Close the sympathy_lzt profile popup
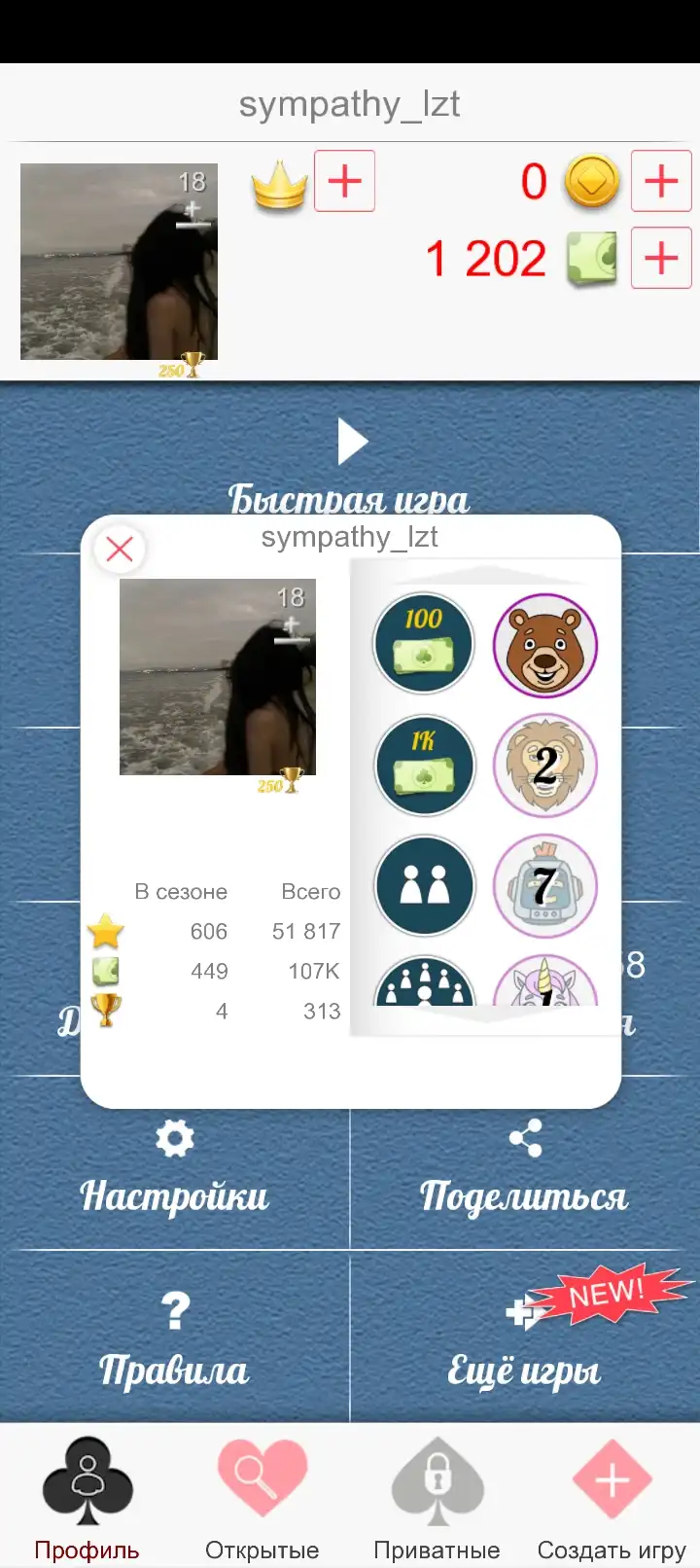 coord(120,550)
